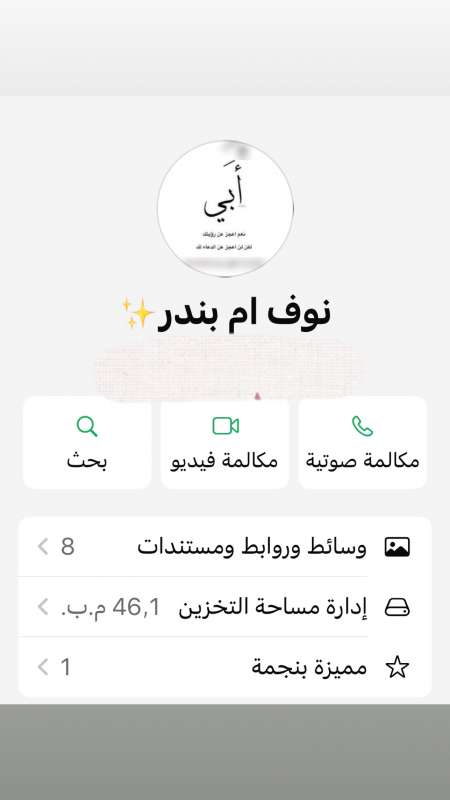Tap the بحث search button
The height and width of the screenshot is (800, 450).
(87, 443)
